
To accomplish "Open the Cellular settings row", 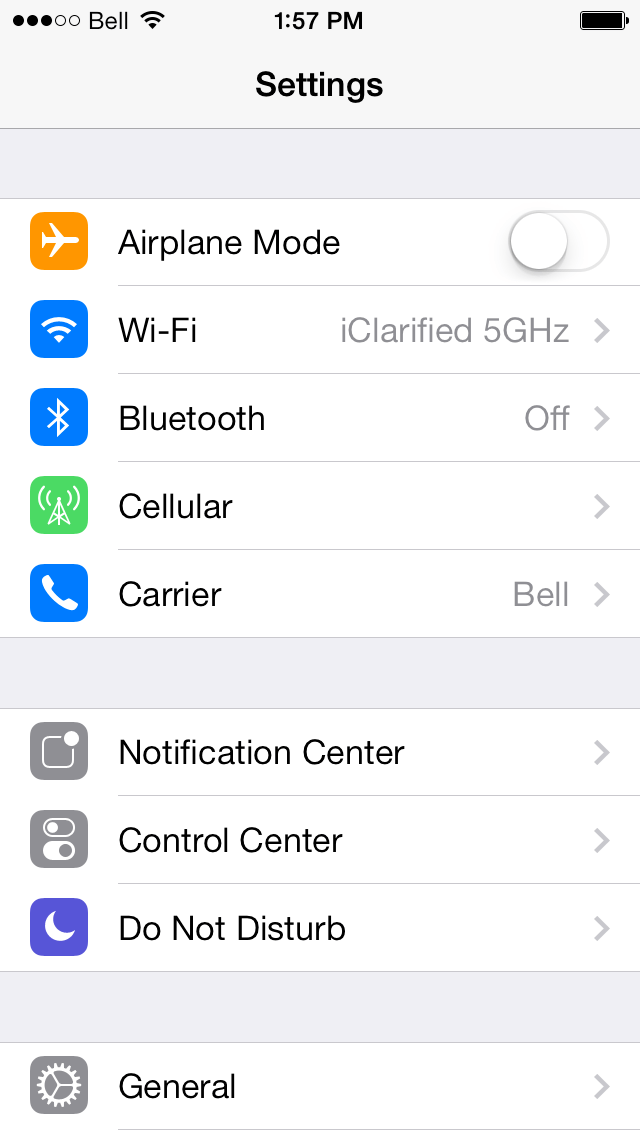I will tap(320, 506).
